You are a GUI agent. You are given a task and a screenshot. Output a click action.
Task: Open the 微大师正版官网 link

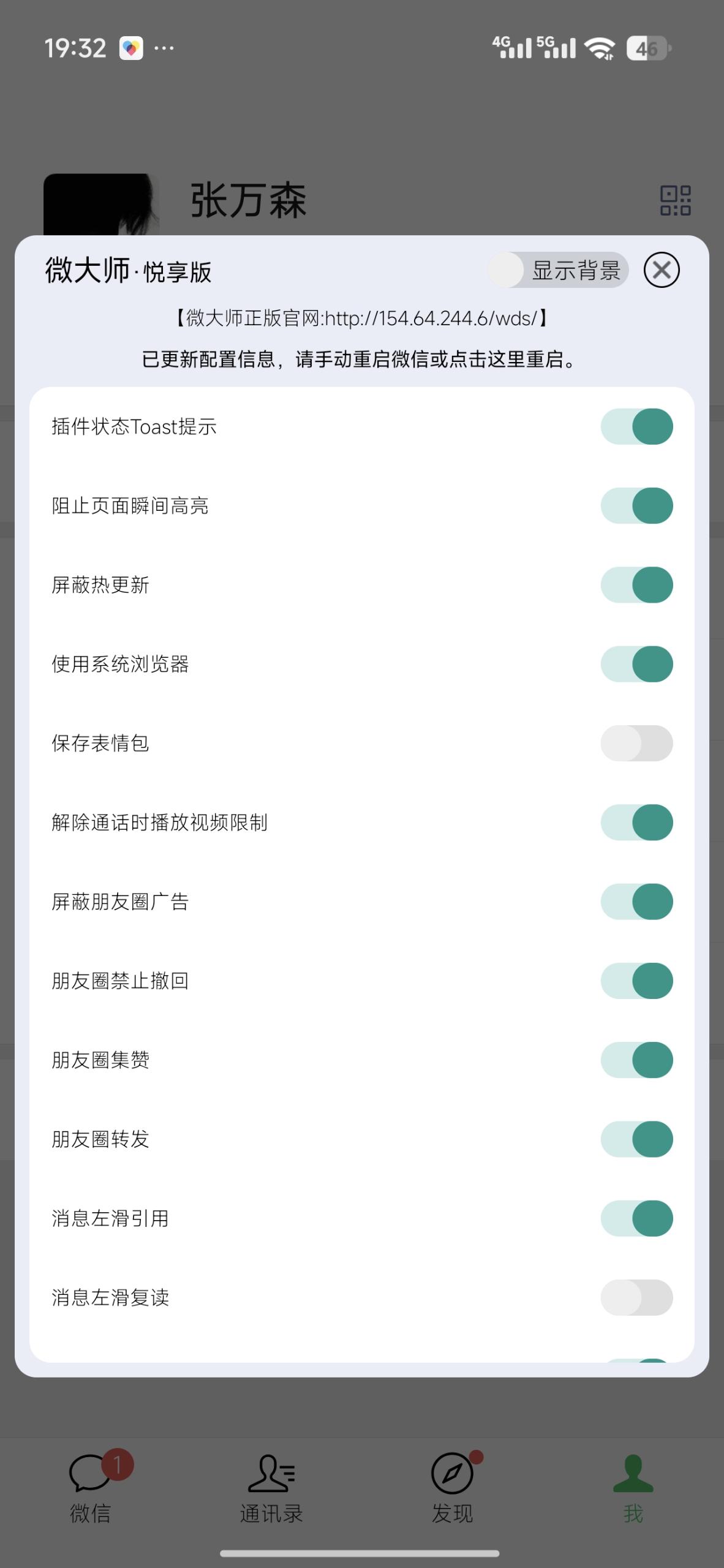[x=362, y=318]
